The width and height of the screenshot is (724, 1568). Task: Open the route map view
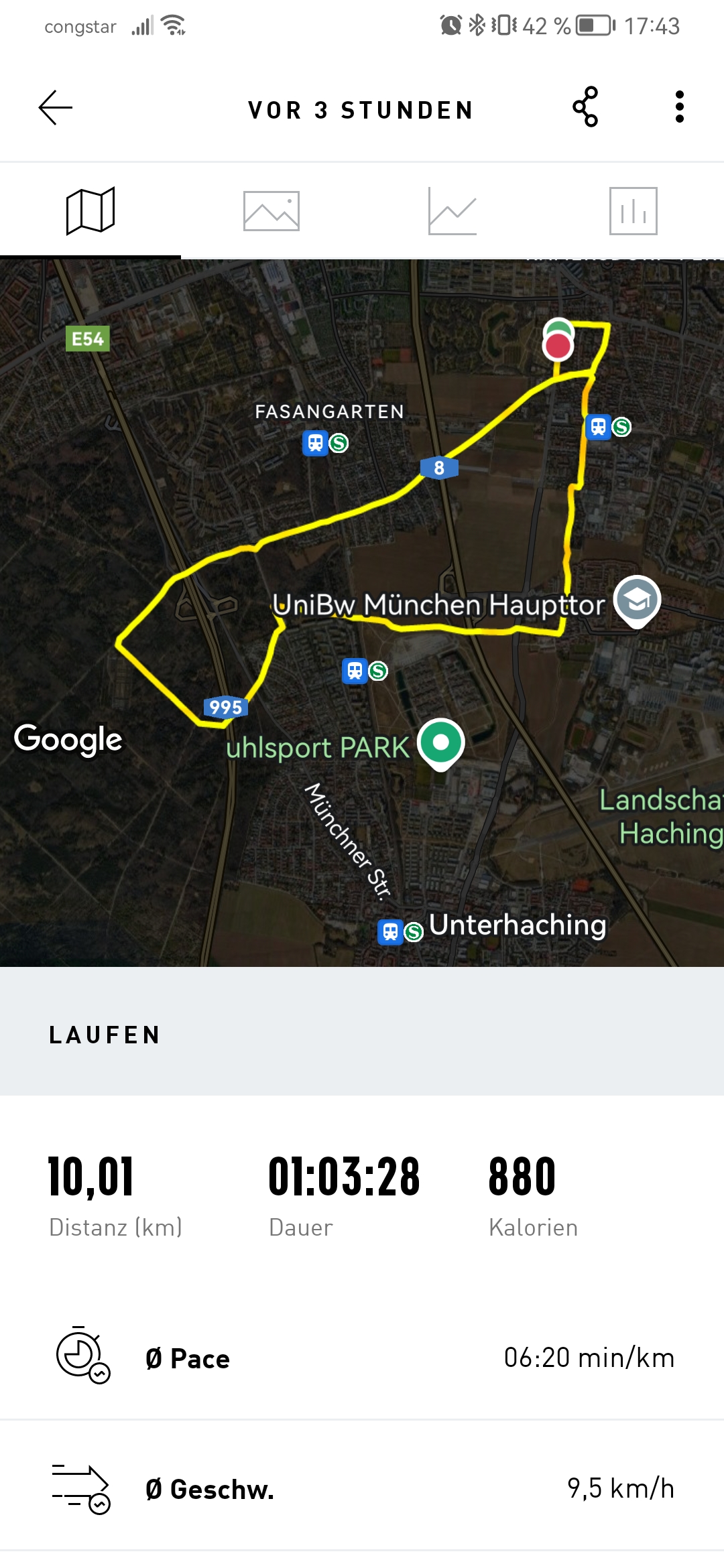362,613
